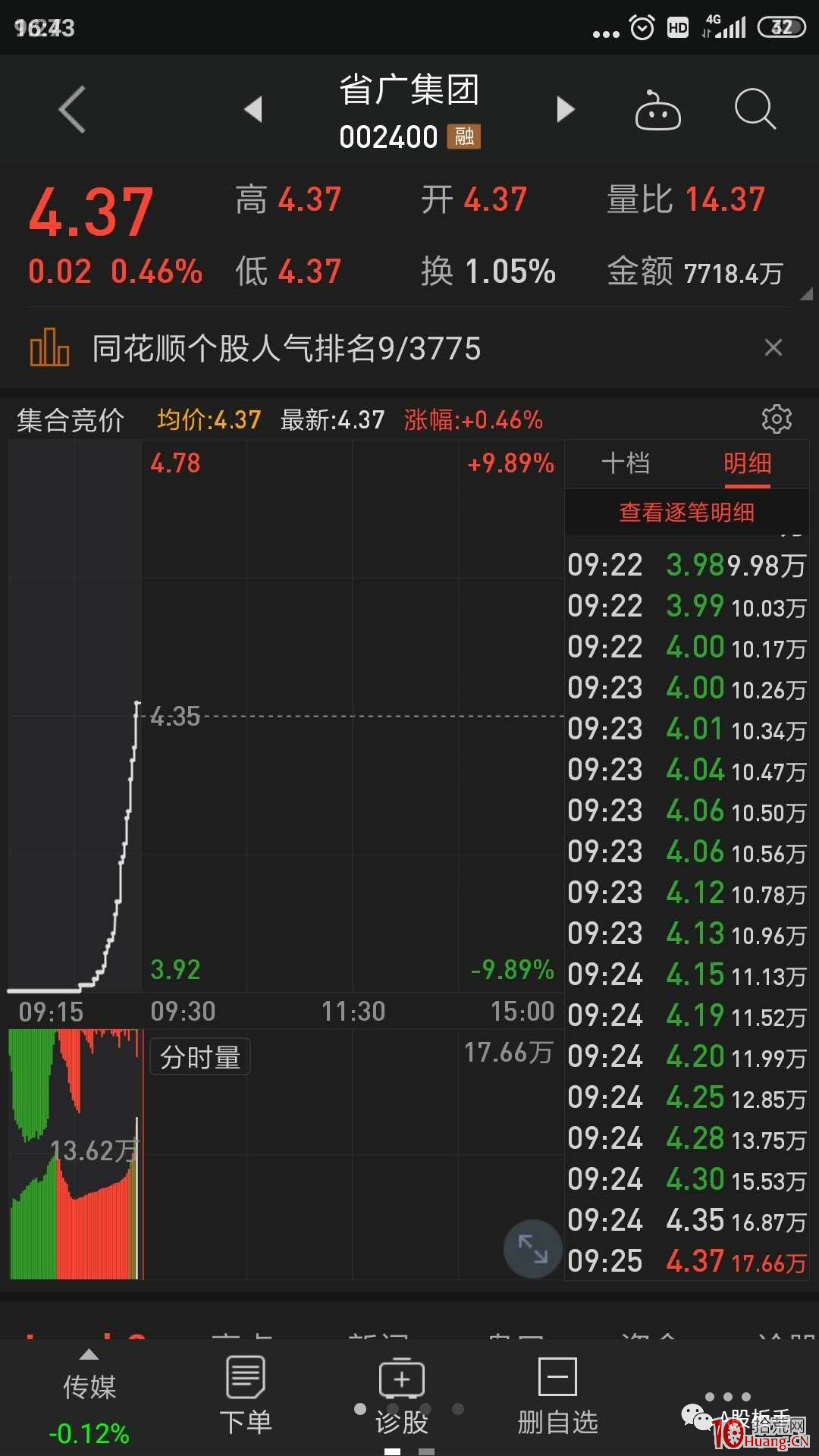This screenshot has width=819, height=1456.
Task: Open the robot assistant icon
Action: (658, 108)
